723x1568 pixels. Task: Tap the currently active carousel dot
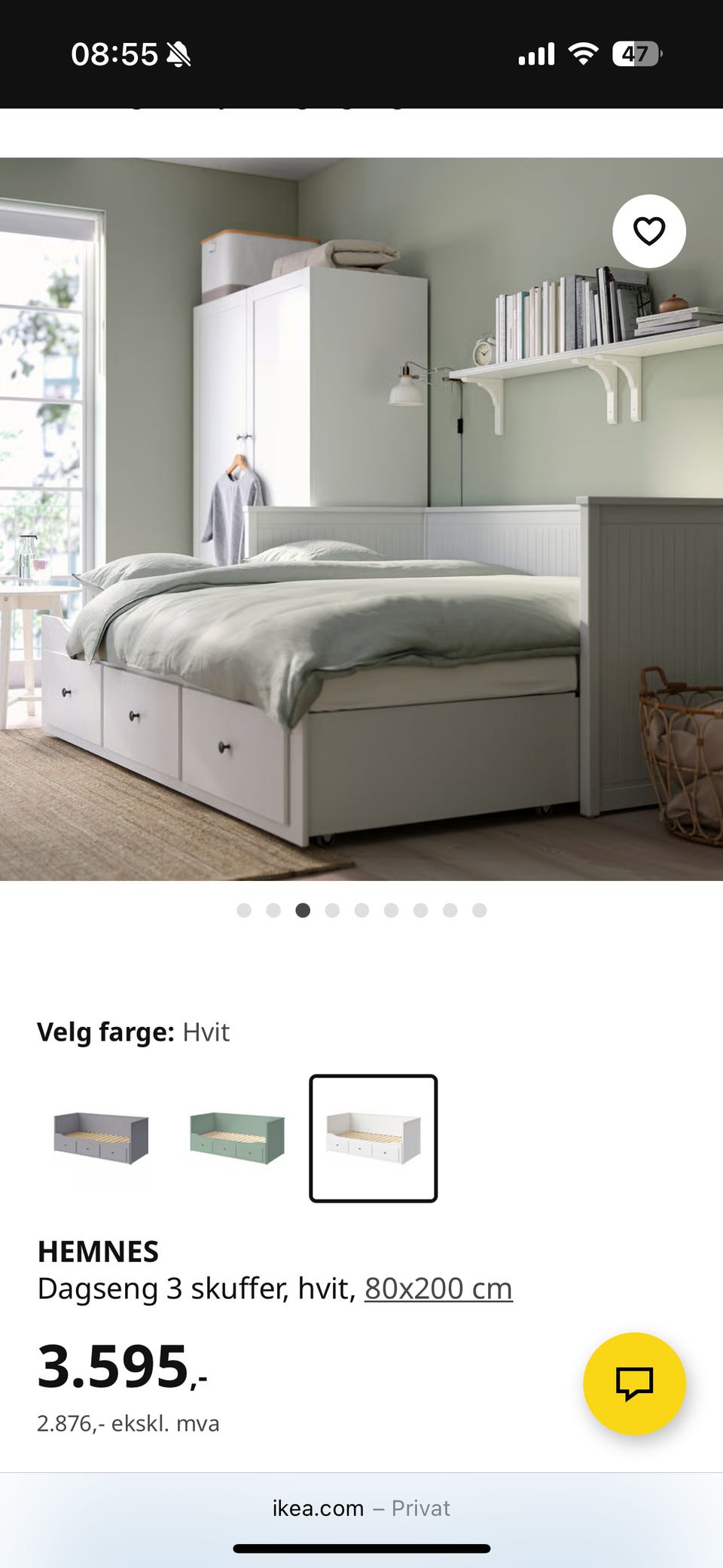(x=303, y=910)
